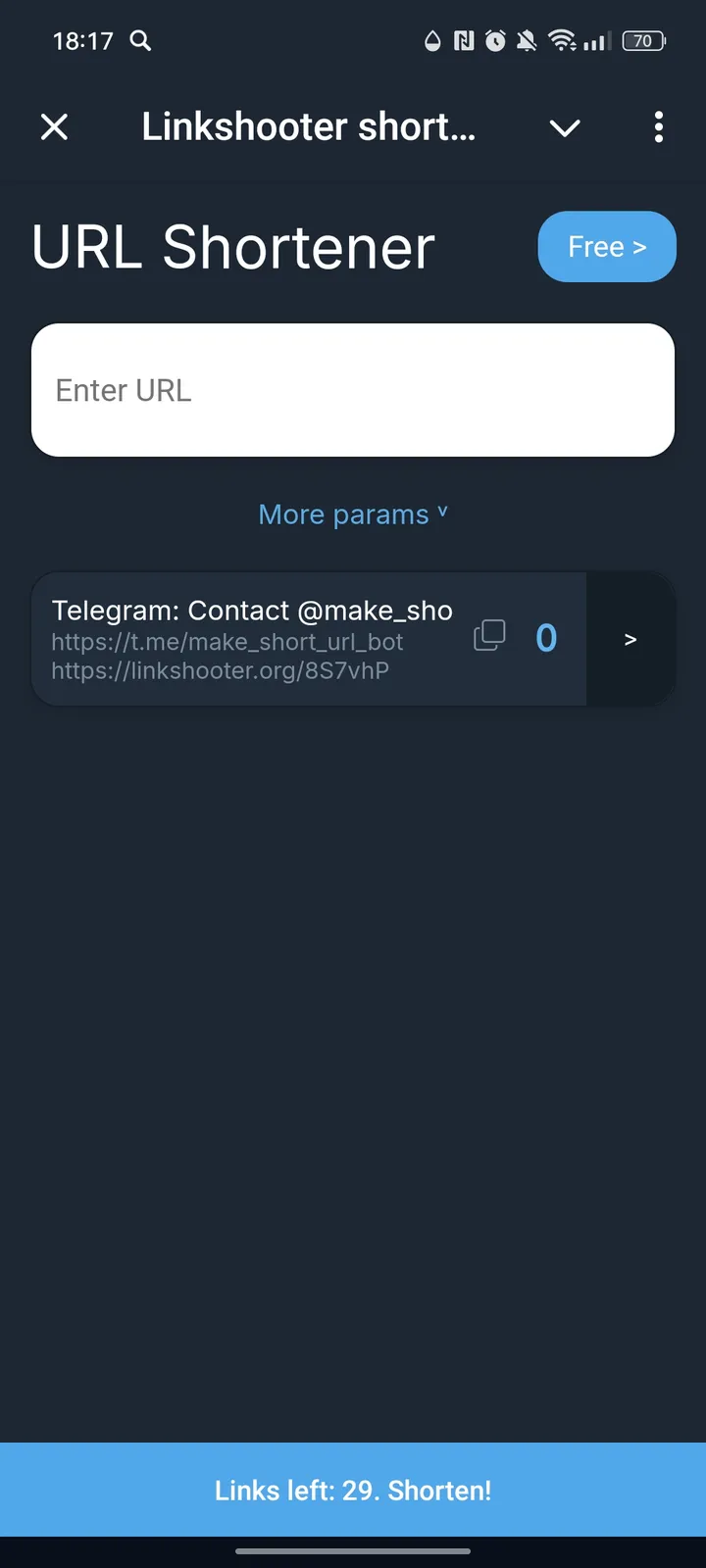Collapse More params with its chevron
Image resolution: width=706 pixels, height=1568 pixels.
[442, 512]
